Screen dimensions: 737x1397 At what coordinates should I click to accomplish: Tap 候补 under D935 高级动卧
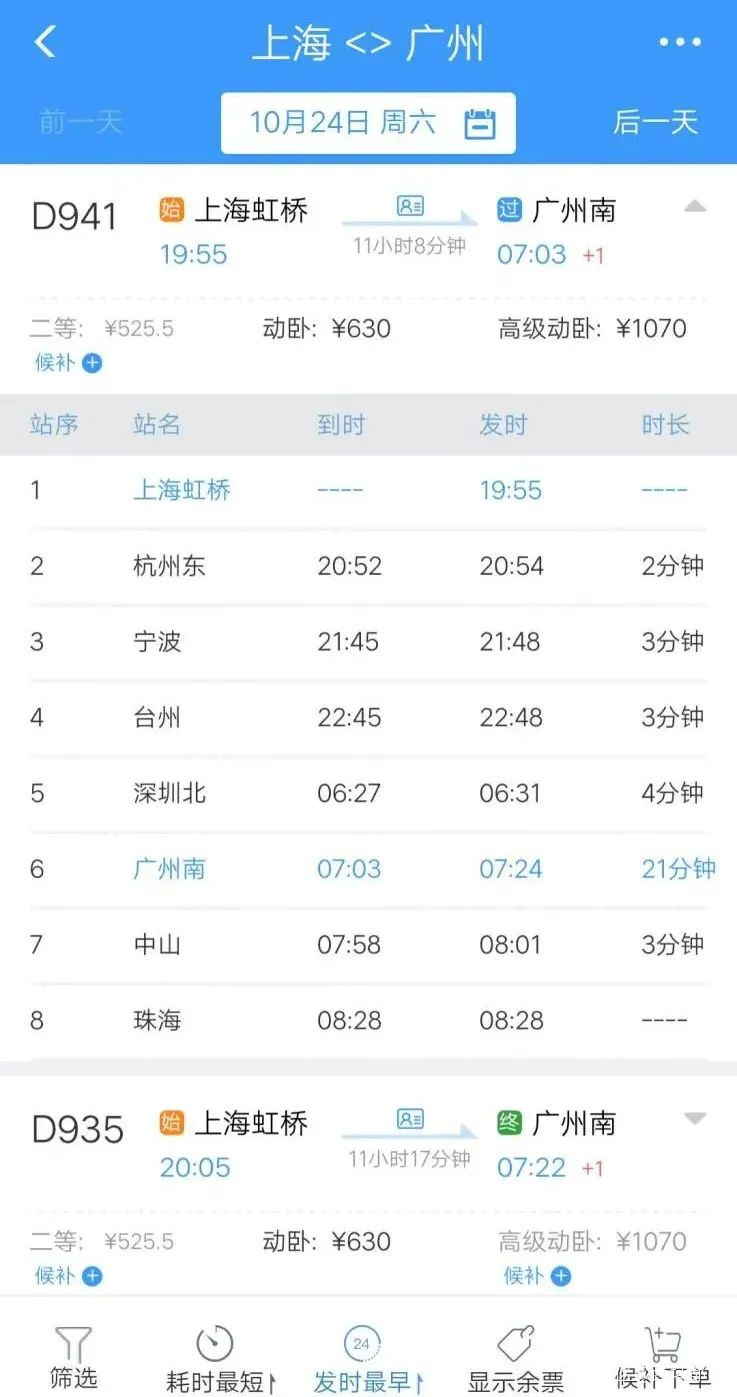point(537,1275)
